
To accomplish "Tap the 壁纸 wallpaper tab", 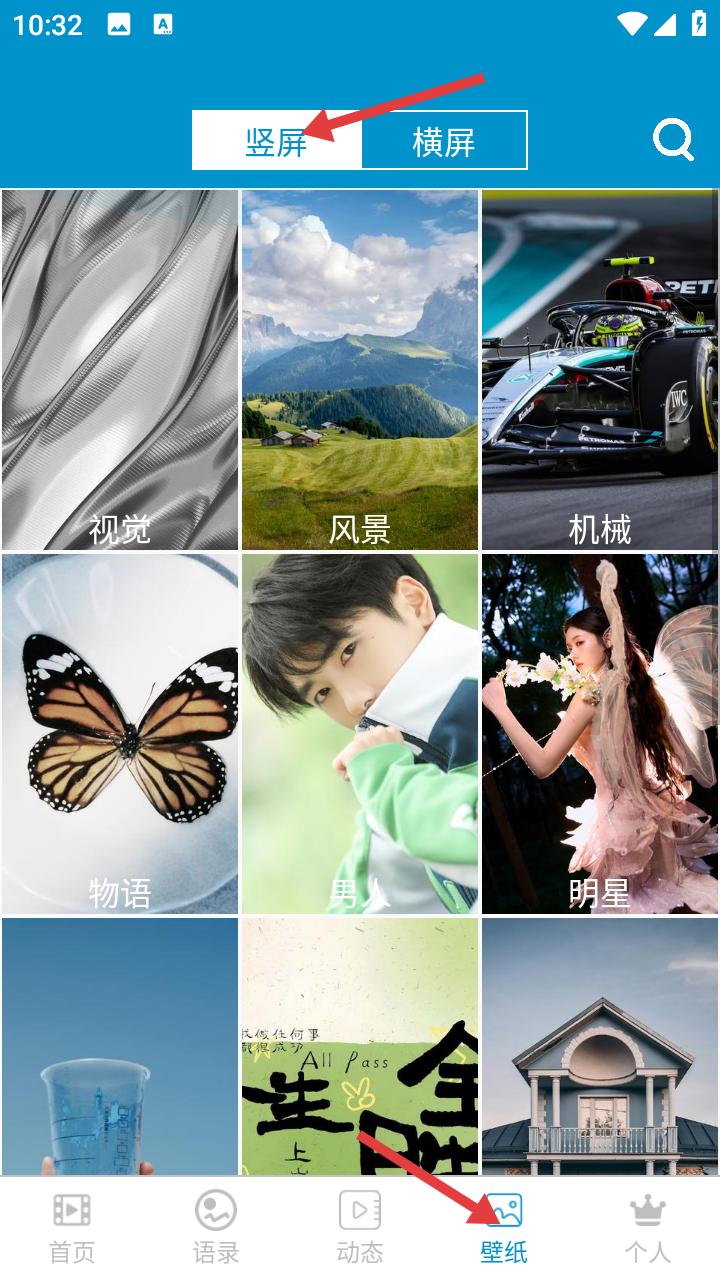I will (503, 1228).
